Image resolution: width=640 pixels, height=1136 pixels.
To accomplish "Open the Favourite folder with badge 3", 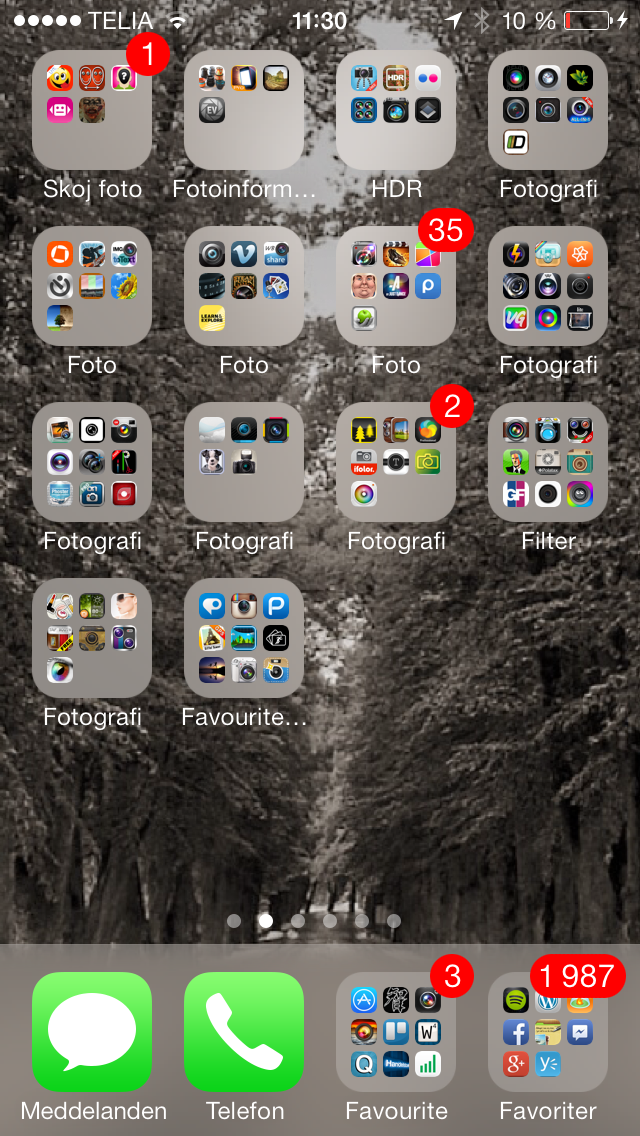I will [396, 1032].
